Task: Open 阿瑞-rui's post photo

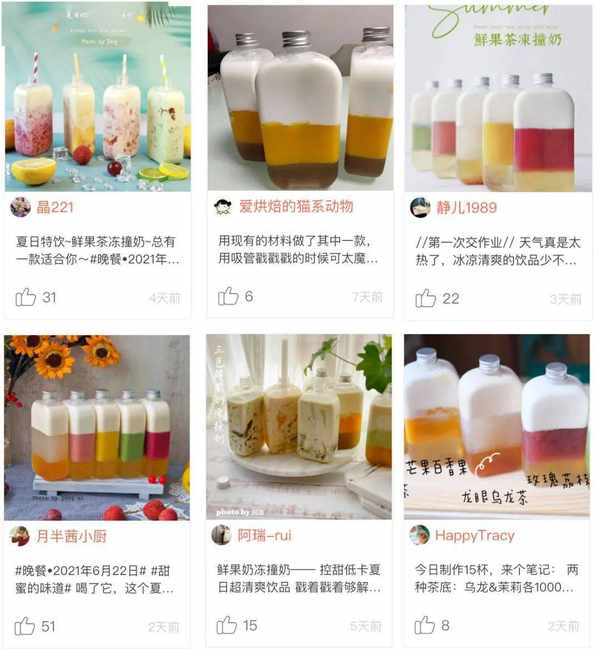Action: (299, 426)
